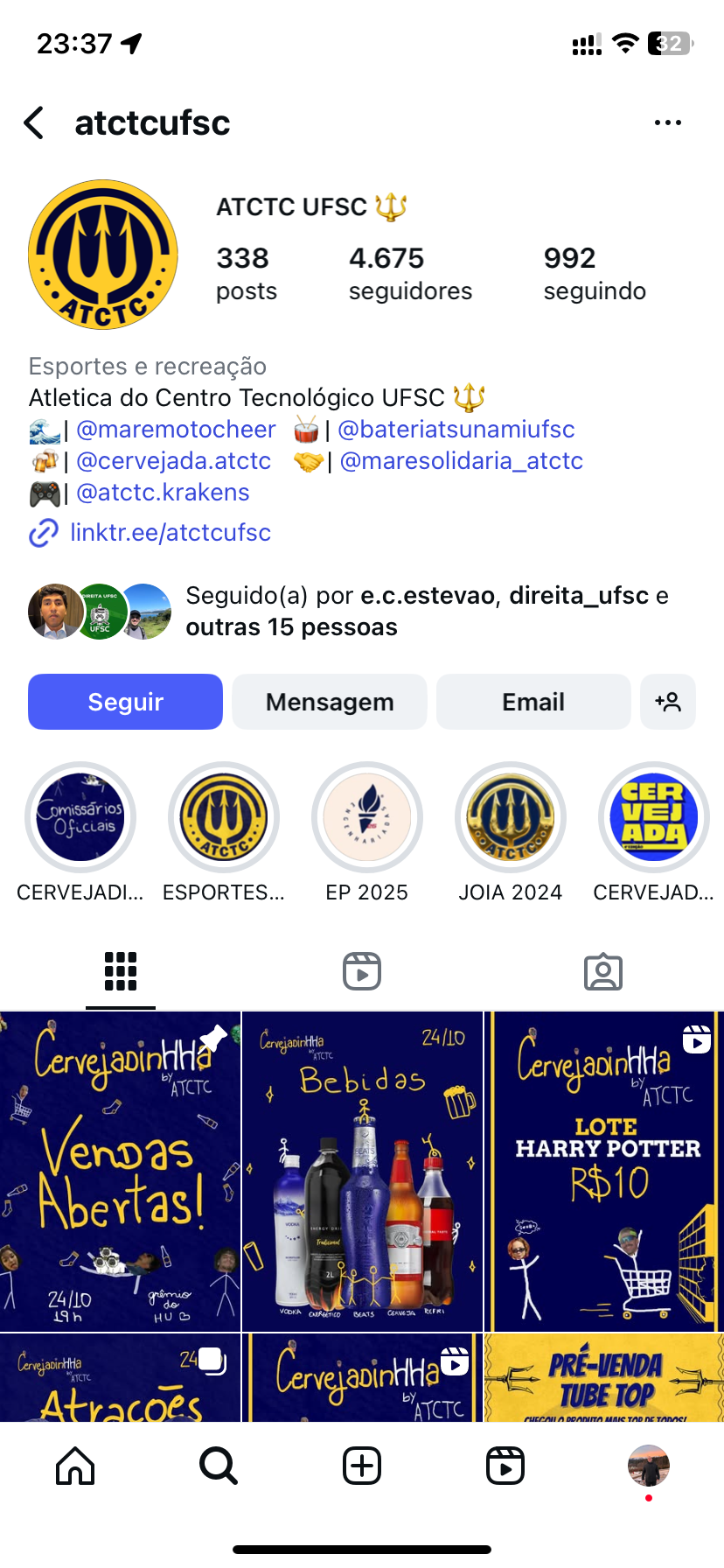Open the pinned Vendas Abertas post
This screenshot has width=724, height=1568.
pyautogui.click(x=120, y=1171)
